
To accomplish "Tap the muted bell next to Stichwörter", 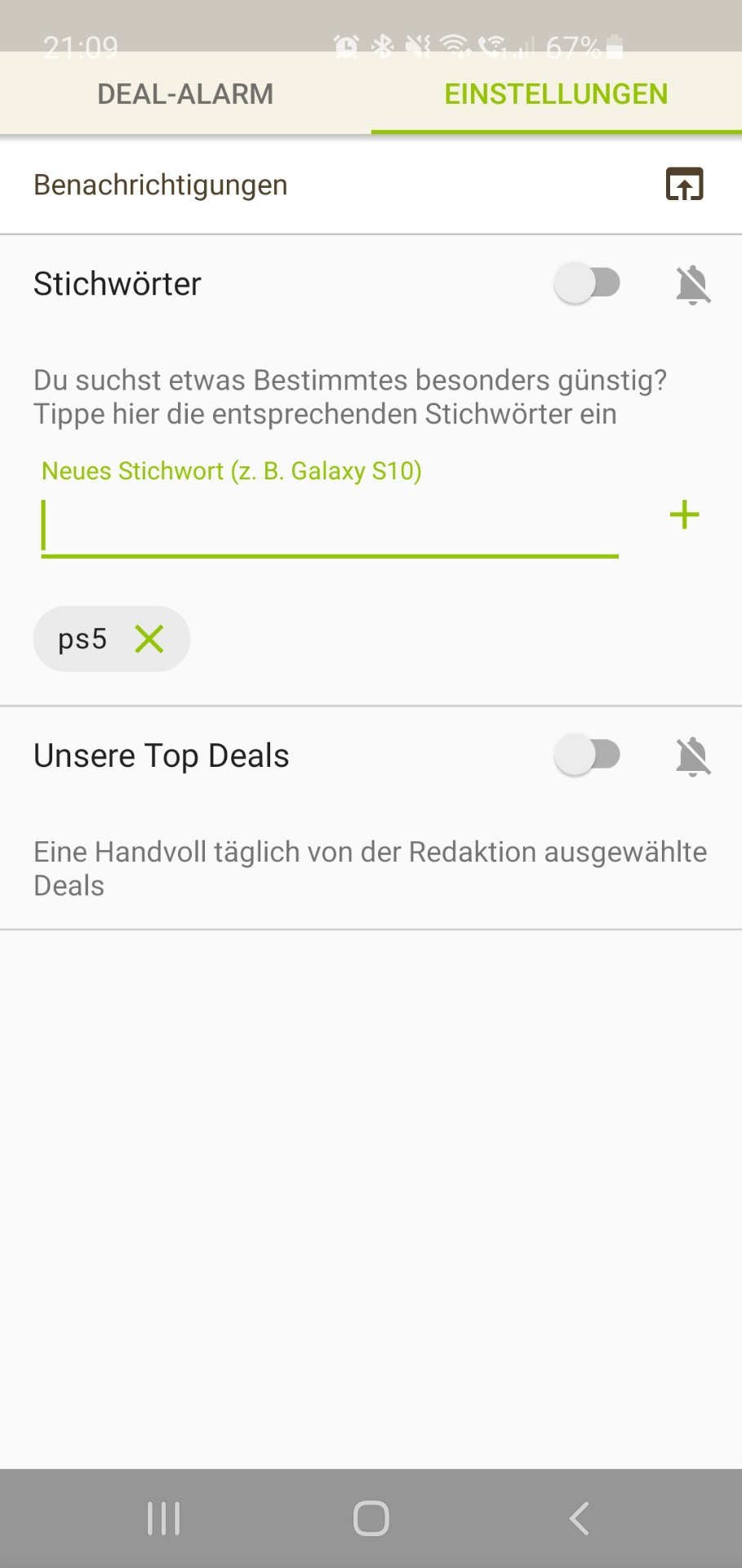I will pyautogui.click(x=693, y=285).
